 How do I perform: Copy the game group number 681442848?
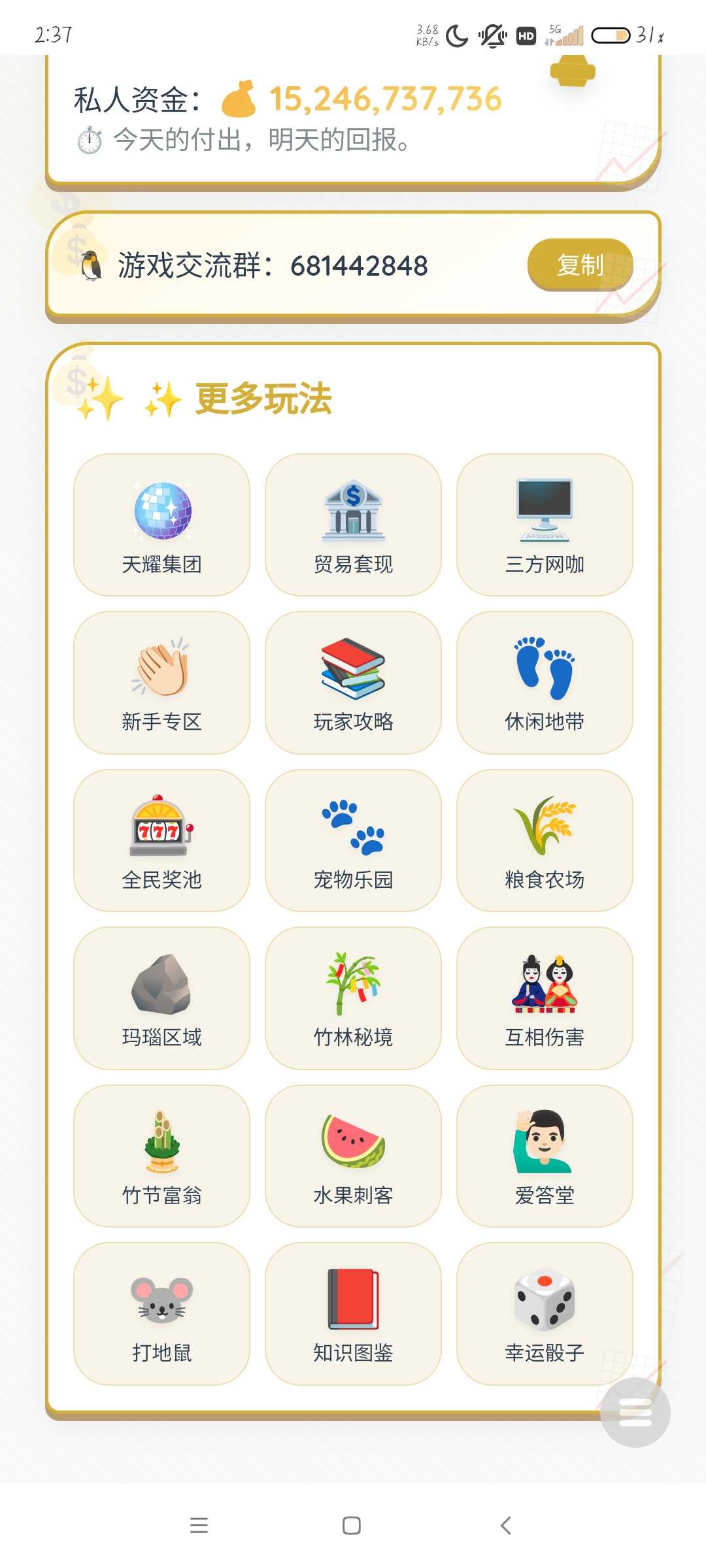(580, 265)
